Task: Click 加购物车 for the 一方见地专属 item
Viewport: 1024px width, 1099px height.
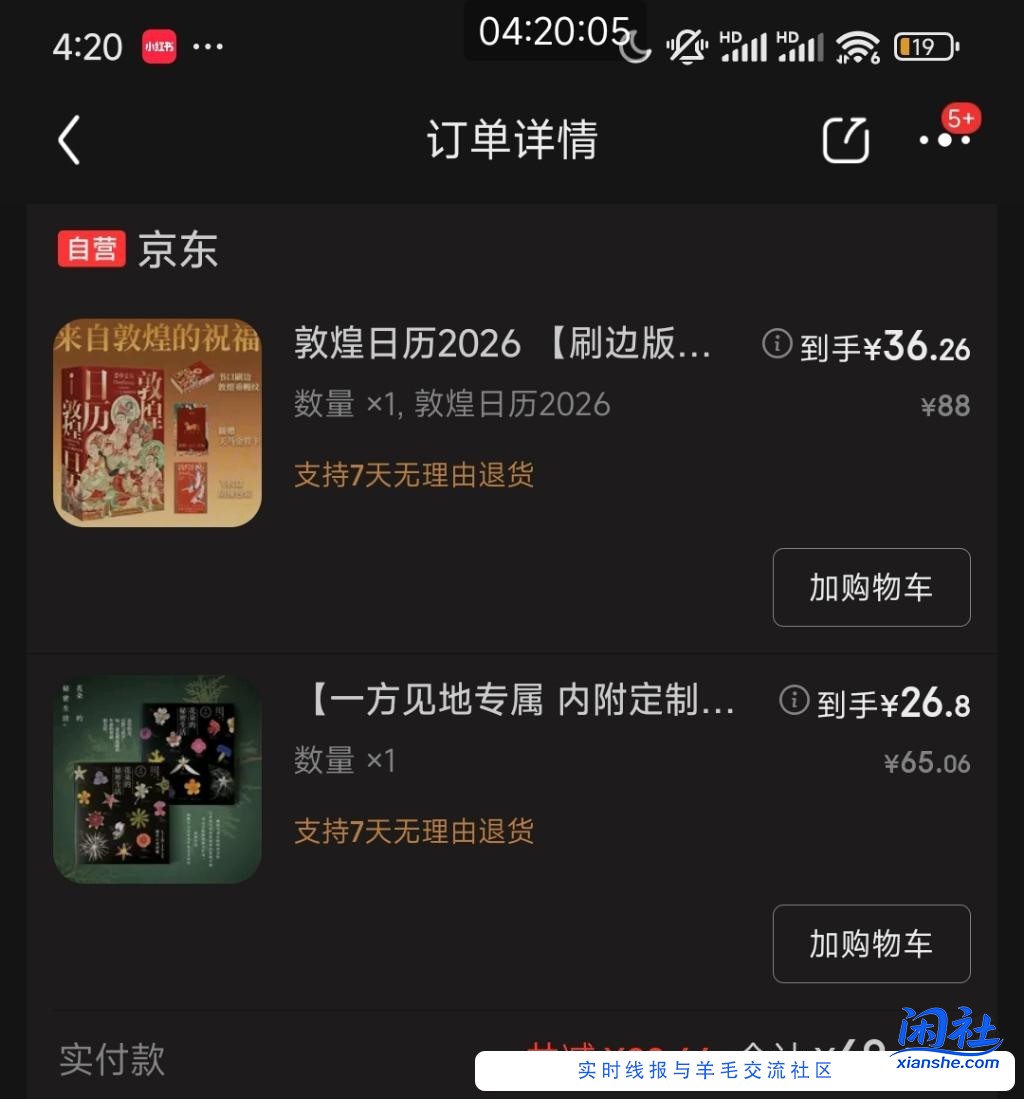Action: pos(871,943)
